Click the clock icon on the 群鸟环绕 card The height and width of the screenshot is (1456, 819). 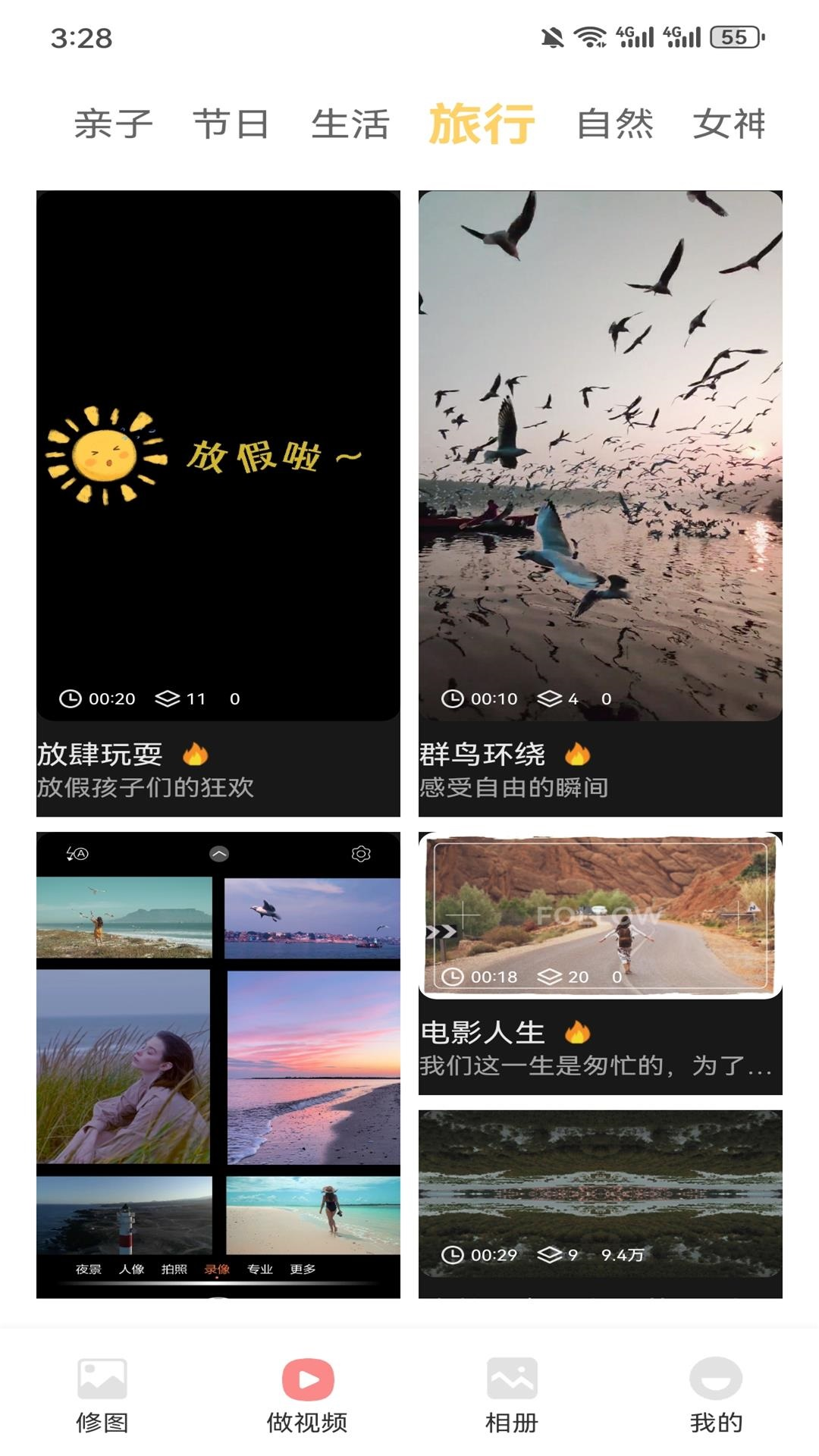[x=453, y=698]
